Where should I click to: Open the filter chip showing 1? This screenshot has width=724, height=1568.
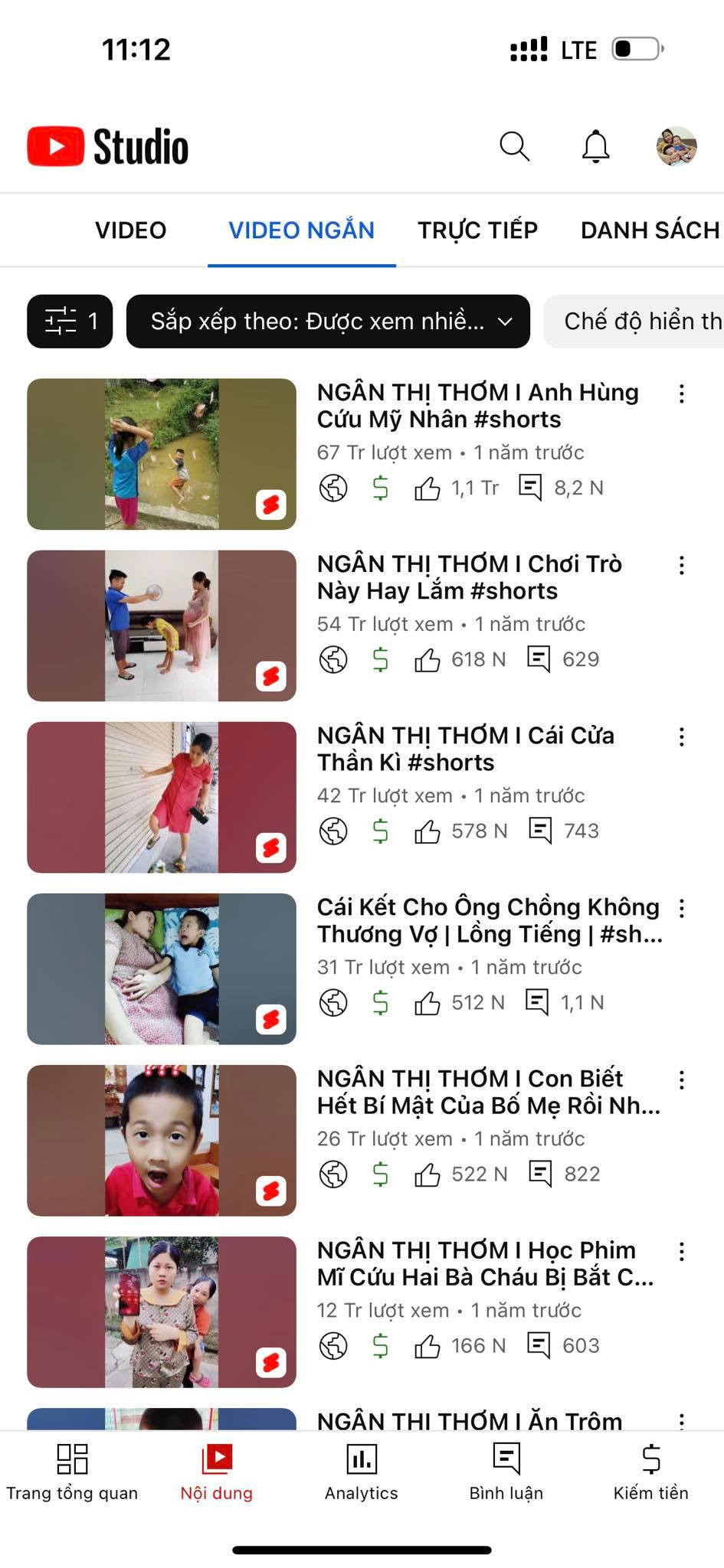[x=70, y=322]
